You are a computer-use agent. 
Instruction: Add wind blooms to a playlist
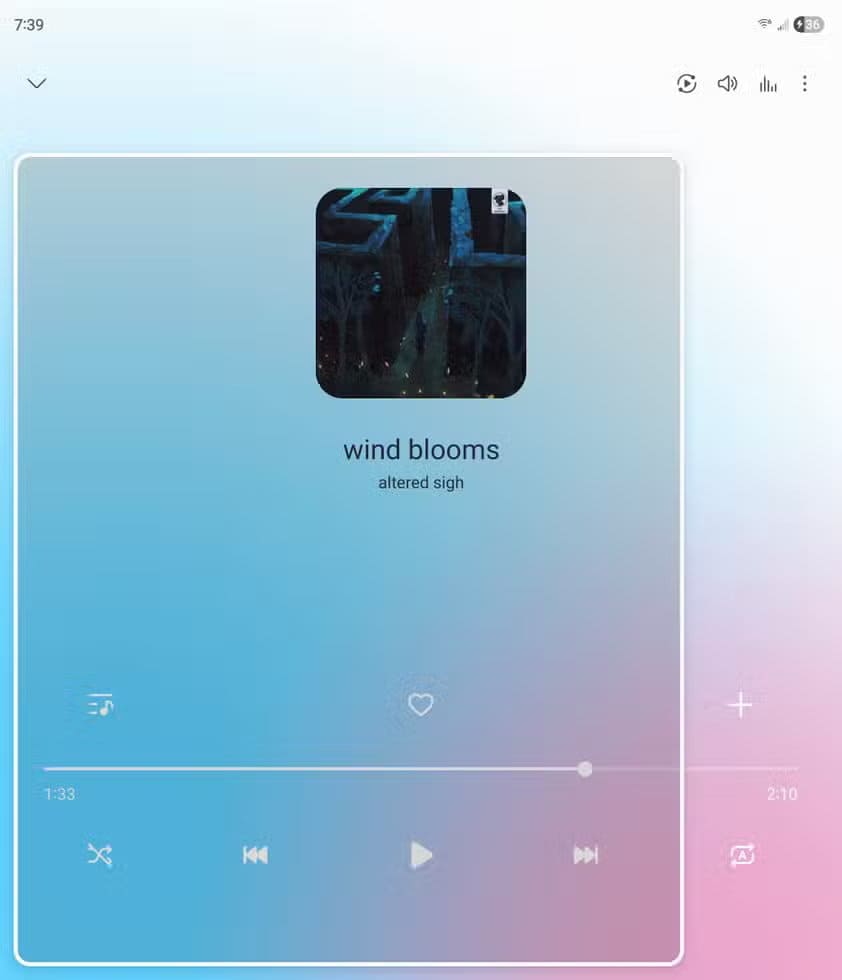tap(741, 705)
